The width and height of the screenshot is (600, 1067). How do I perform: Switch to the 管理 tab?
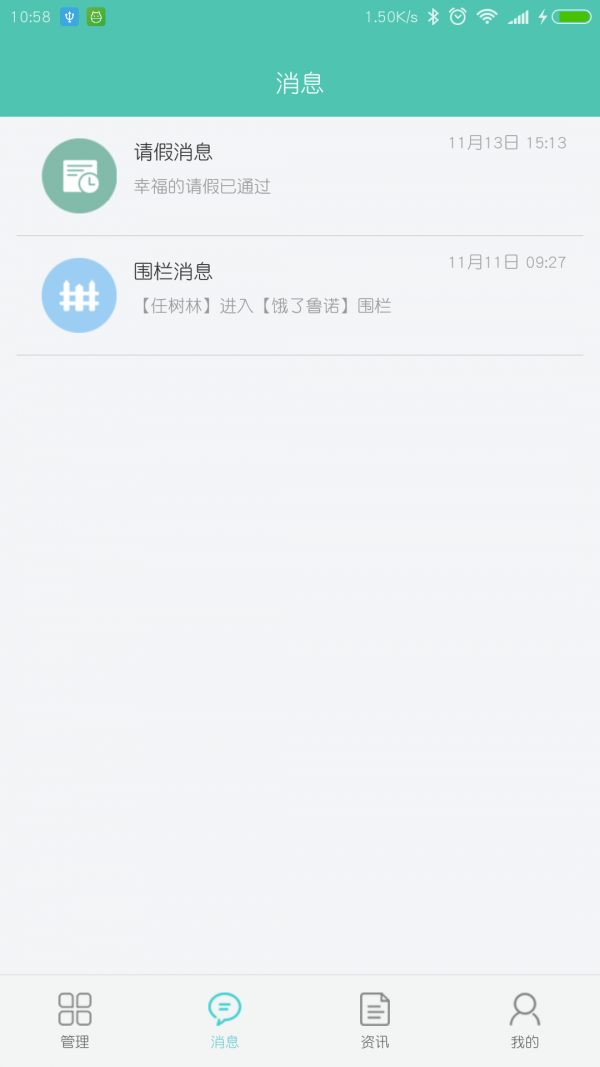point(75,1020)
